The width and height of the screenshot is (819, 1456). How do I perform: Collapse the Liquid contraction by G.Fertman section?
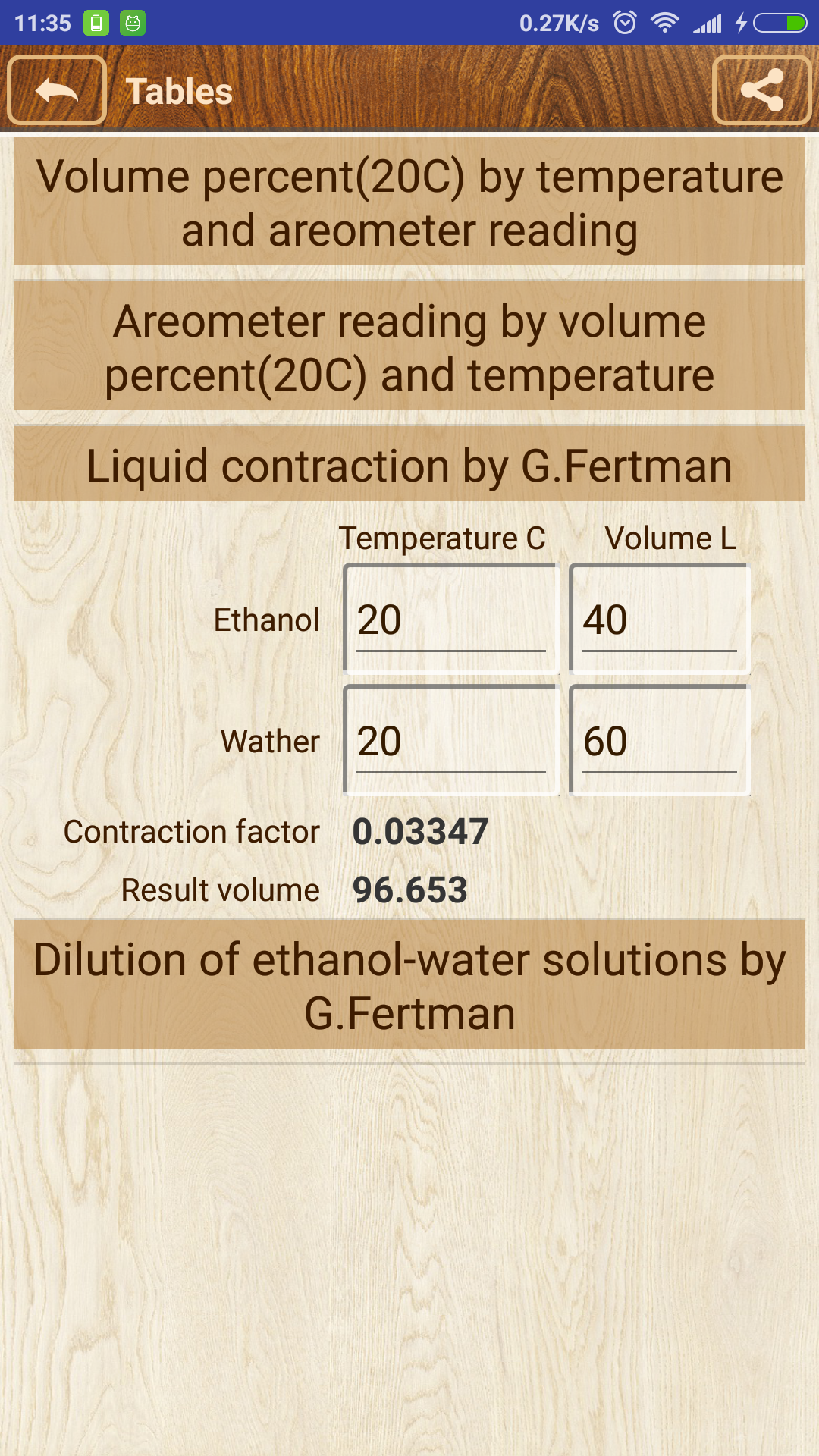coord(409,465)
